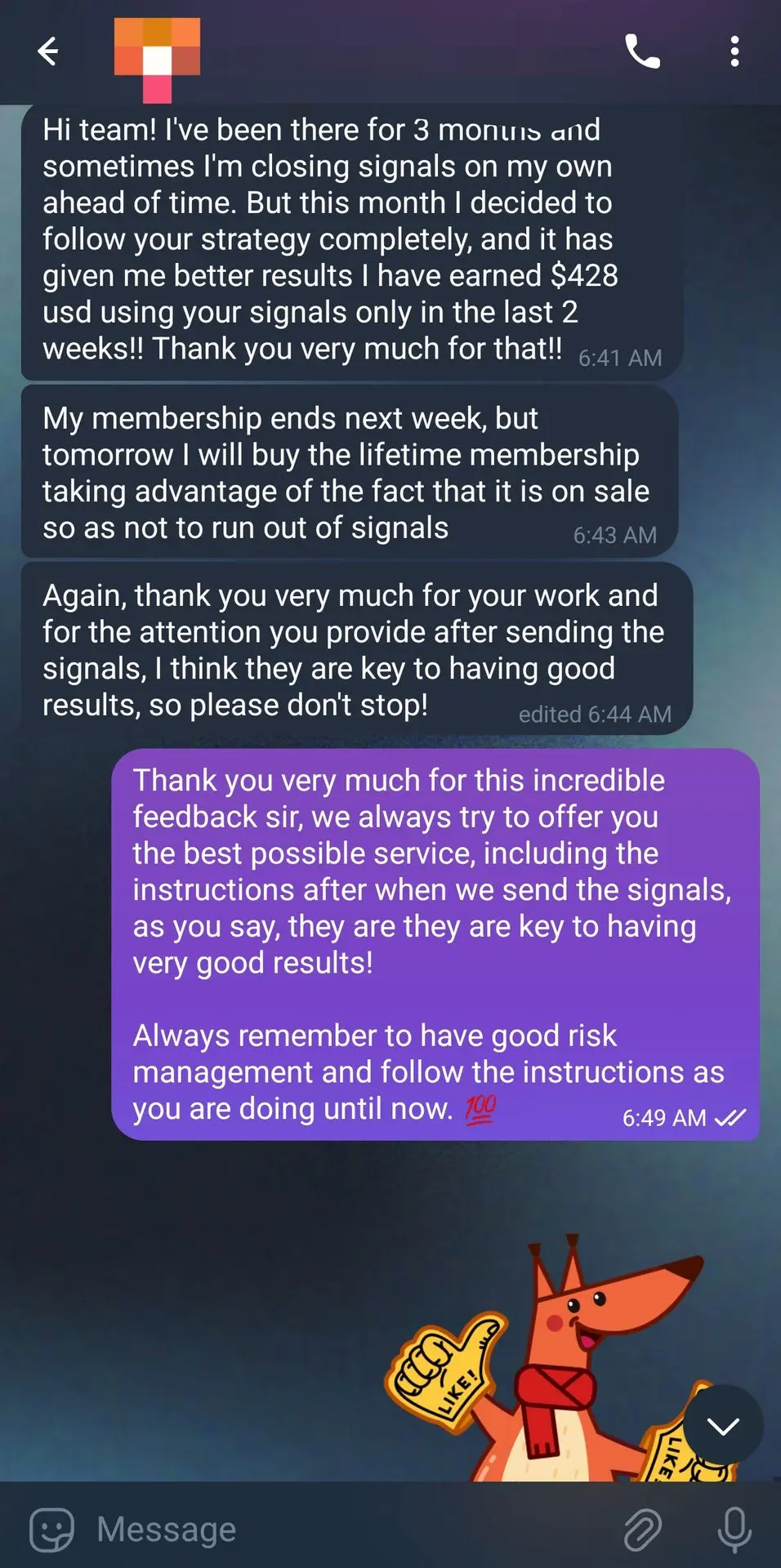Image resolution: width=781 pixels, height=1568 pixels.
Task: Tap the microphone to record voice
Action: 734,1529
